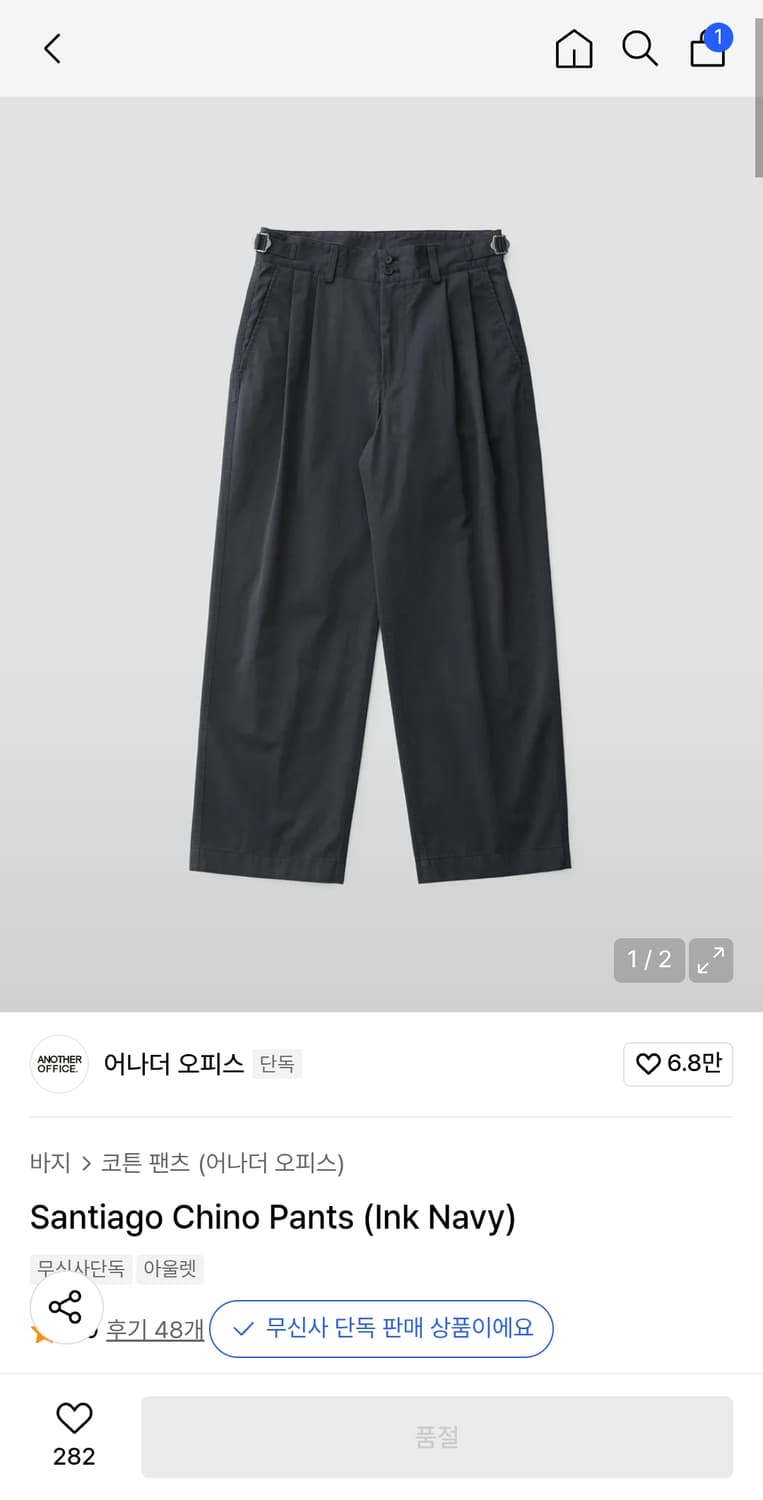This screenshot has height=1500, width=763.
Task: Tap the share icon on the product
Action: (66, 1307)
